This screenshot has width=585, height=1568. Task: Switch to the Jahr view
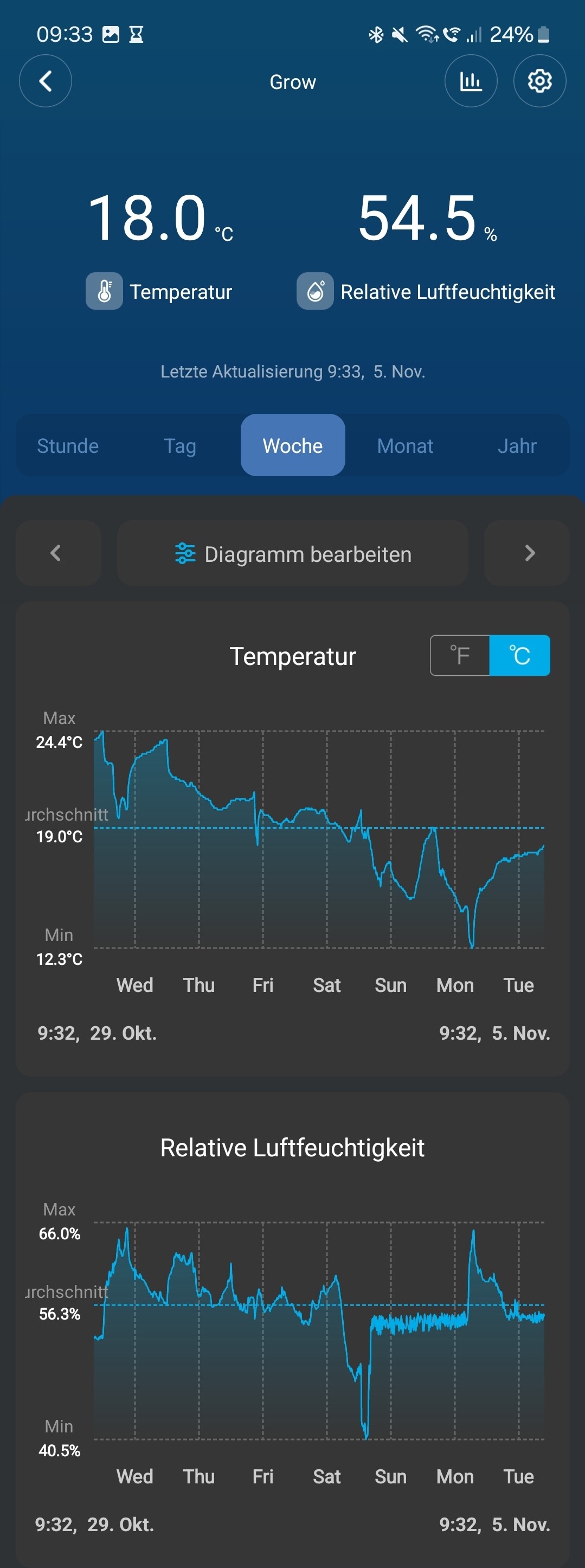point(517,446)
